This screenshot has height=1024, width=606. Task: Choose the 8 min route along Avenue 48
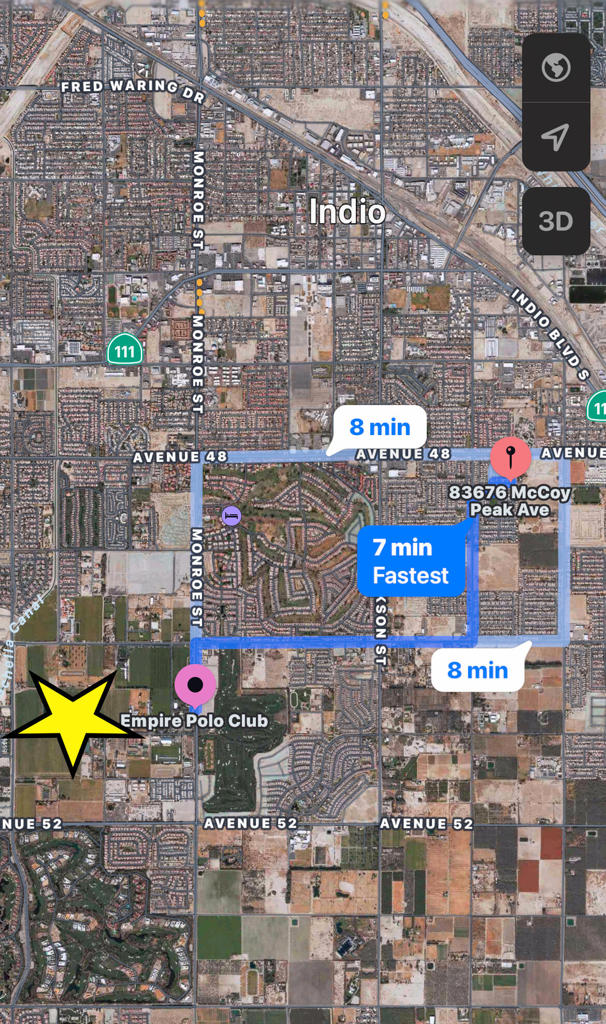tap(379, 427)
